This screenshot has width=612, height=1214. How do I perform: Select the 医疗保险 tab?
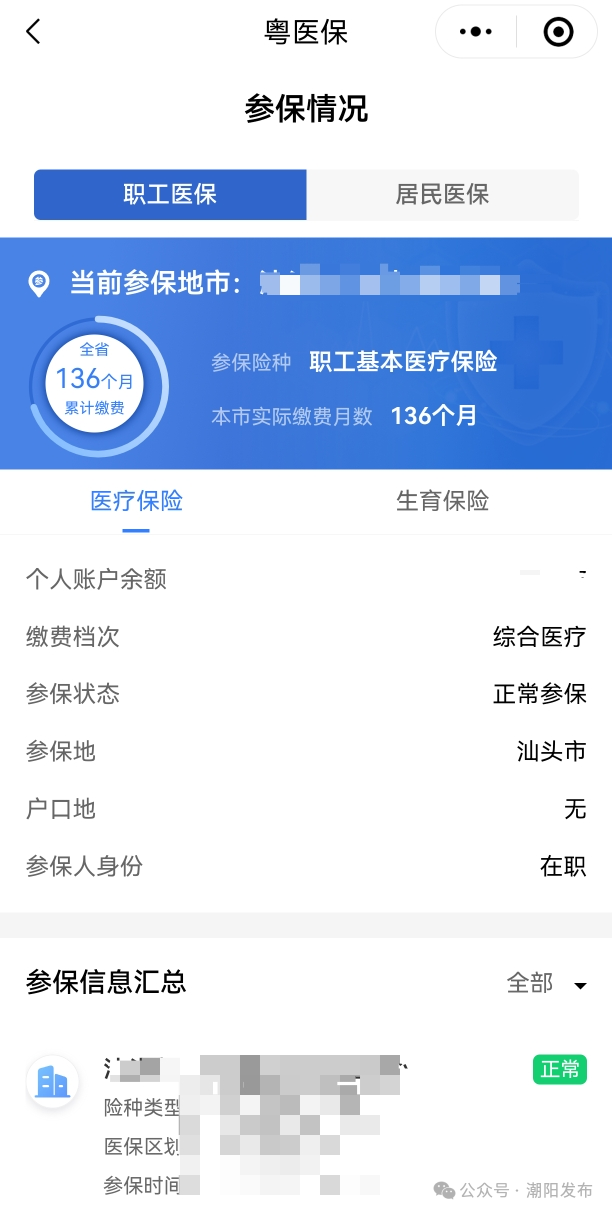click(136, 501)
